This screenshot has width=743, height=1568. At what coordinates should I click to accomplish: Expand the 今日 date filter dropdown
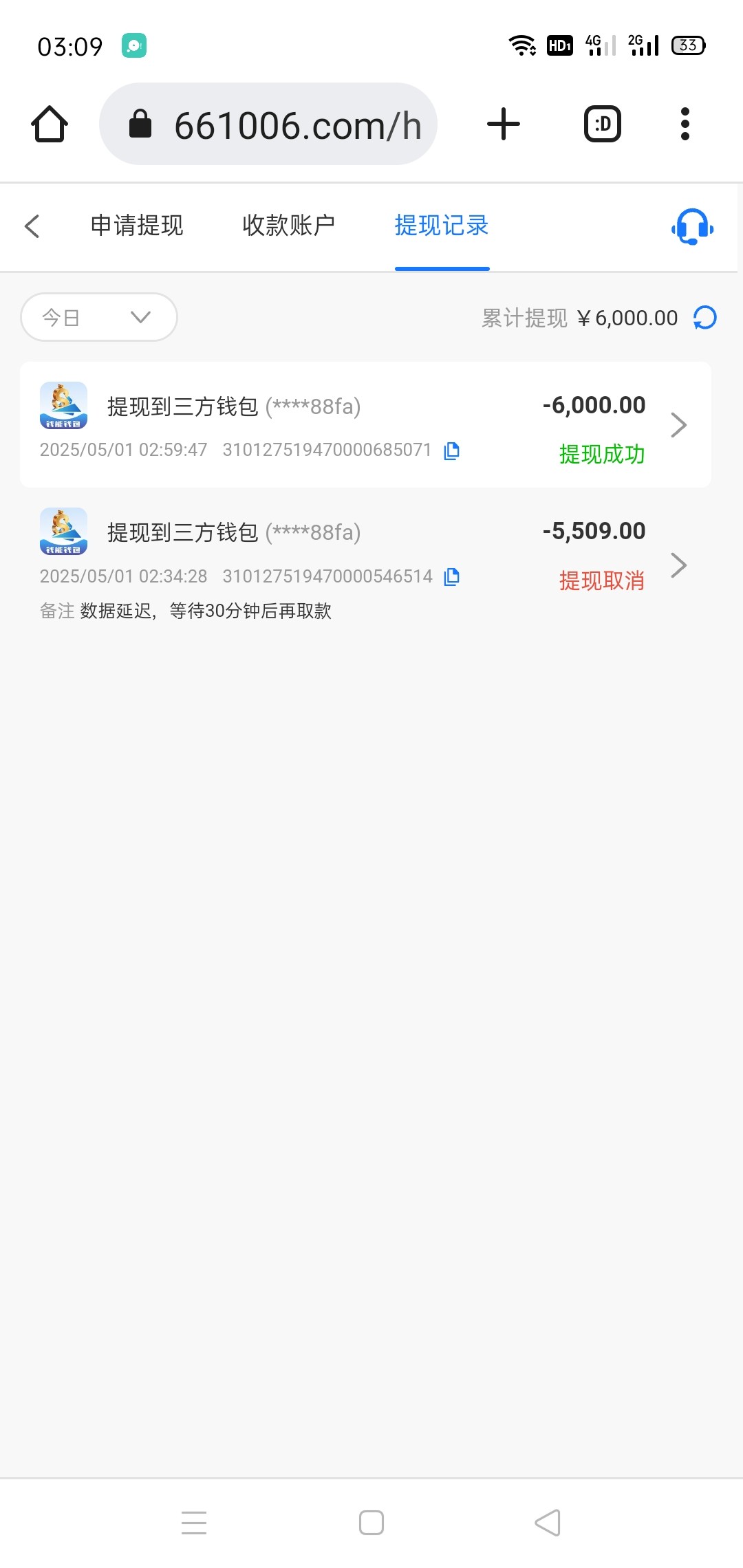pyautogui.click(x=99, y=317)
